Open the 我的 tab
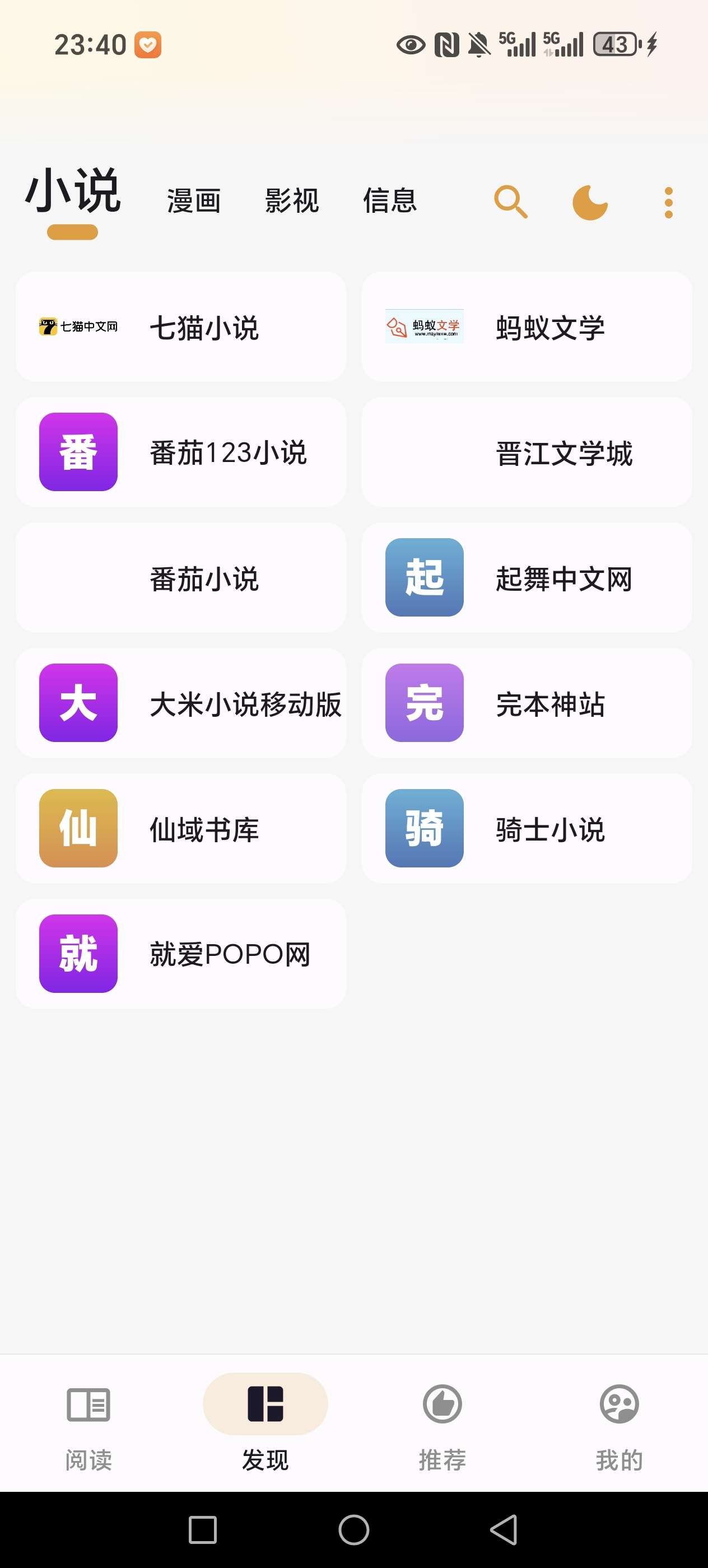 pyautogui.click(x=619, y=1424)
